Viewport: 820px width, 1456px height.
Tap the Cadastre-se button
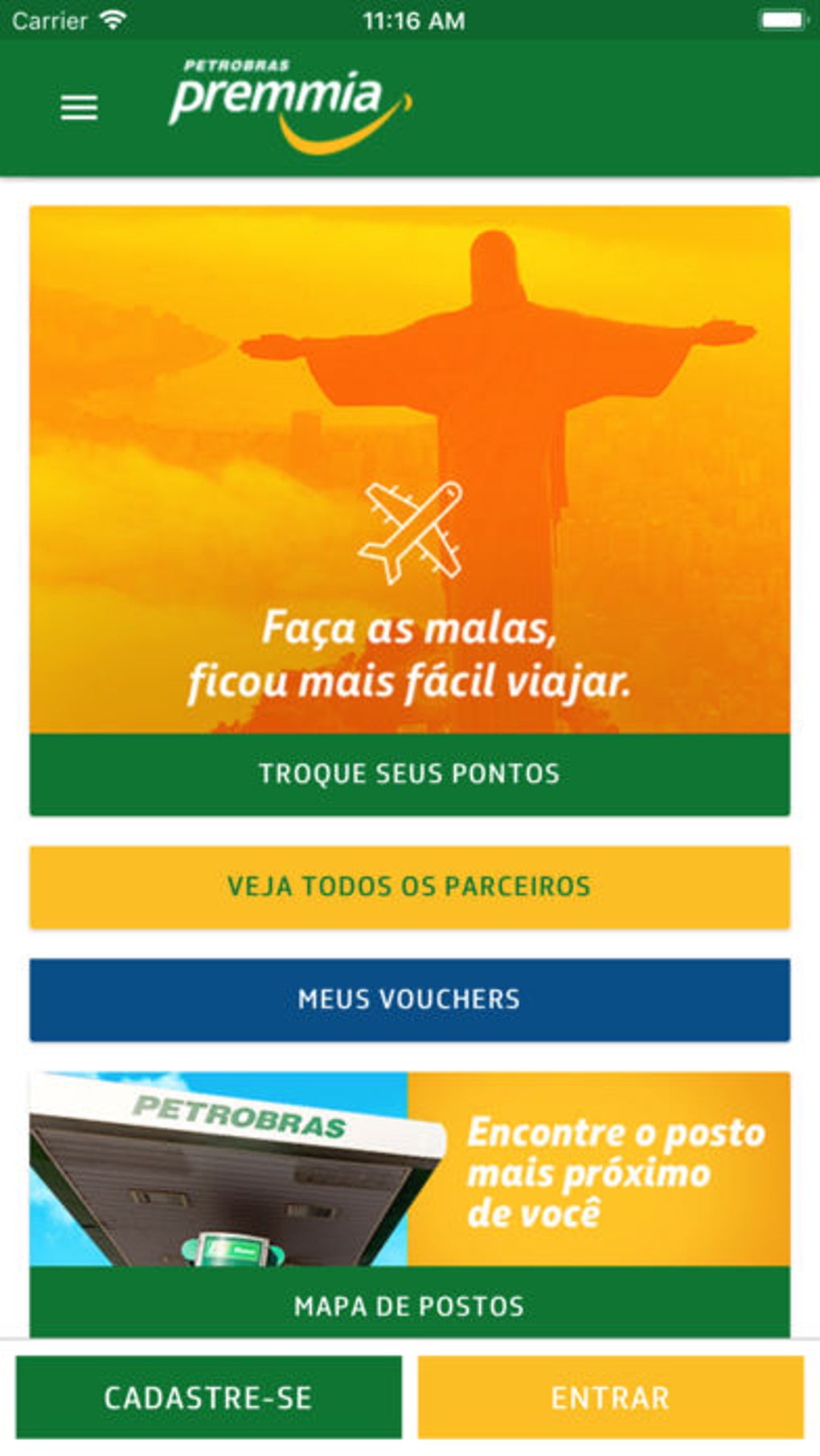coord(208,1397)
